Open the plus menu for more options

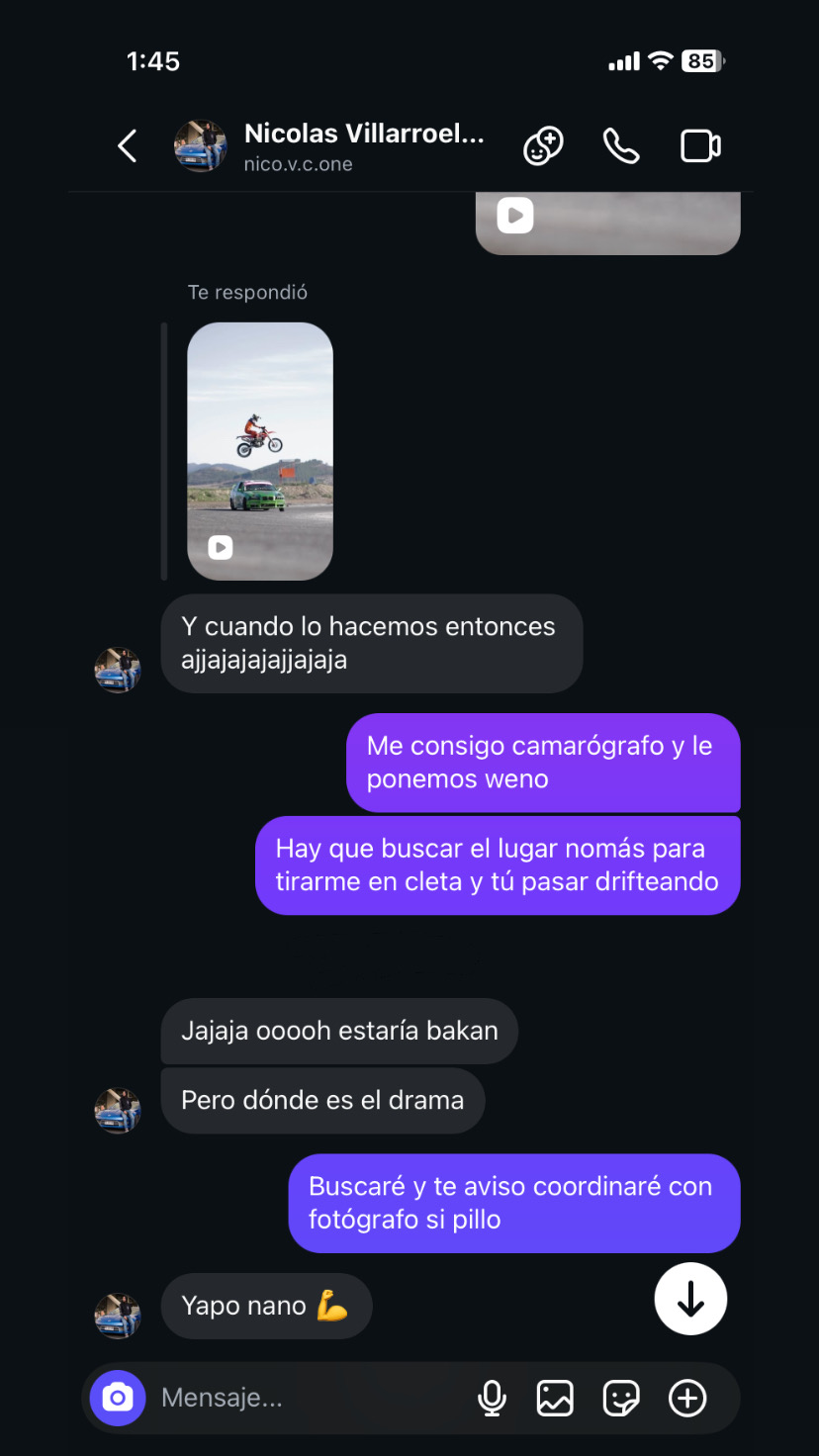(x=687, y=1398)
